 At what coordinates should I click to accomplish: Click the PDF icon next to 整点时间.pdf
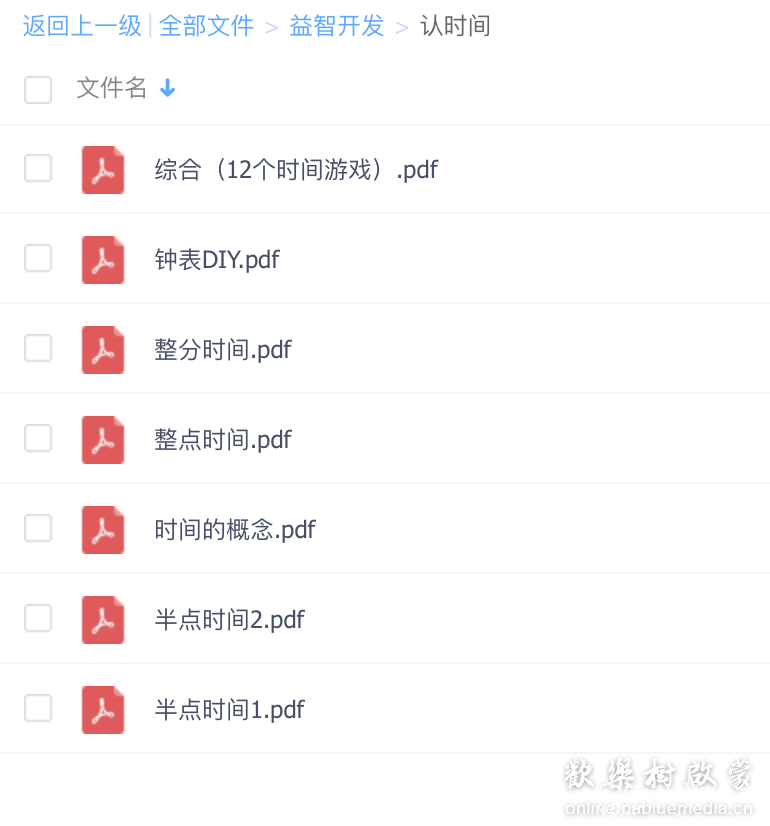click(103, 439)
